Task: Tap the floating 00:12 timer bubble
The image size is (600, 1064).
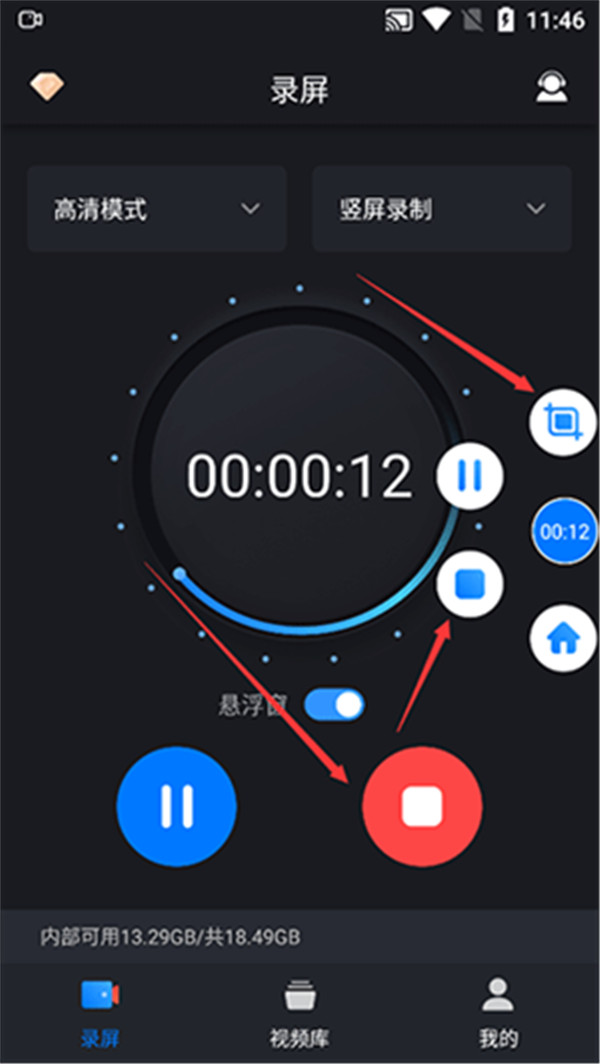Action: [x=564, y=531]
